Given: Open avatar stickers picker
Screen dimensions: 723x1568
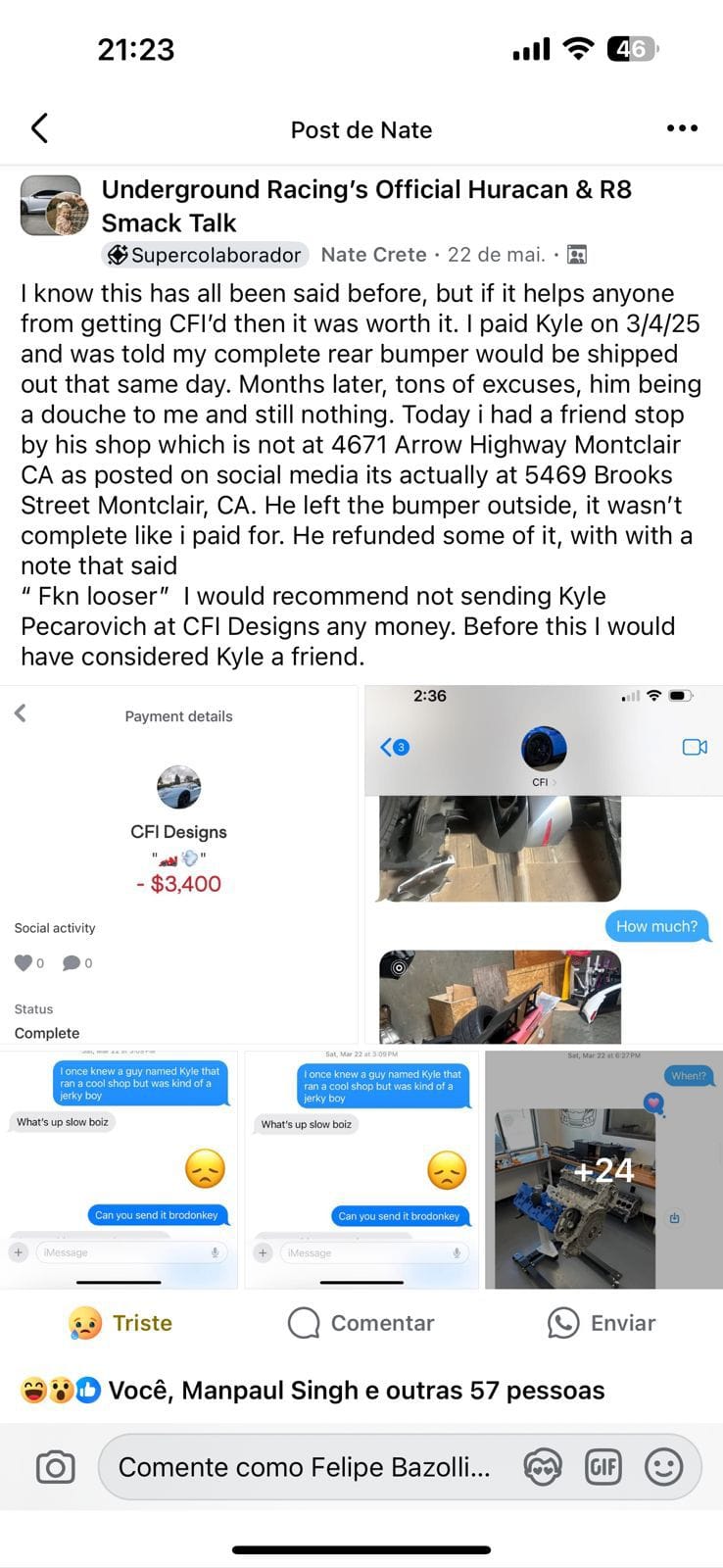Looking at the screenshot, I should (542, 1467).
